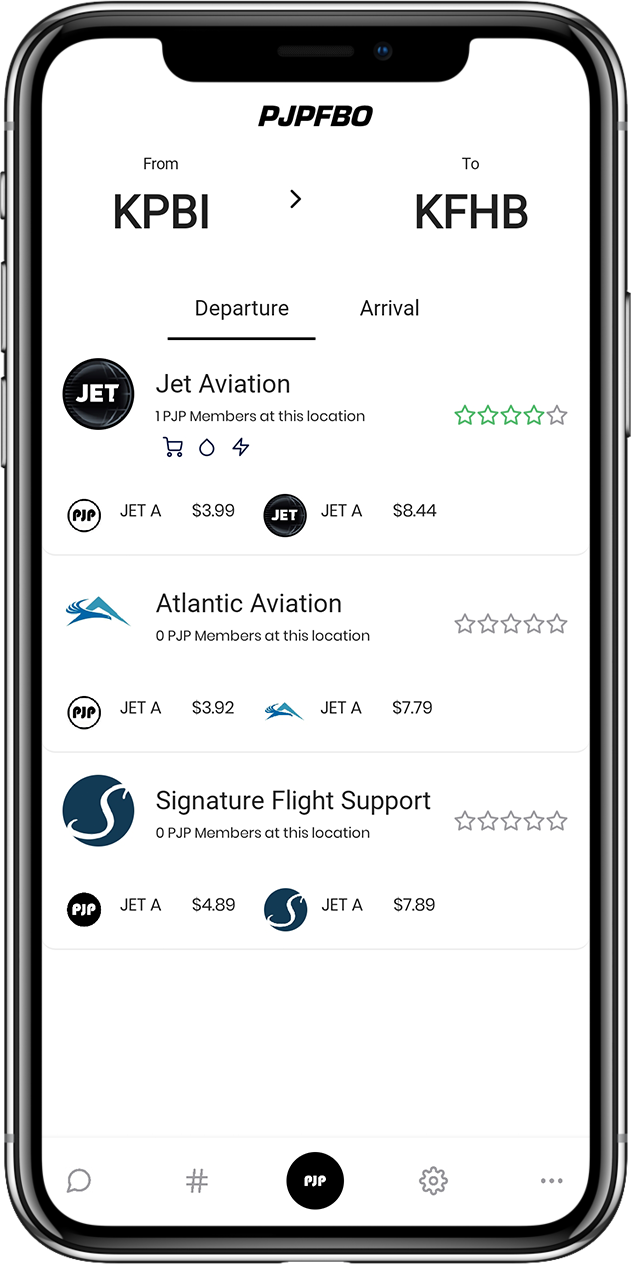631x1266 pixels.
Task: Open Signature Flight Support listing
Action: tap(292, 801)
